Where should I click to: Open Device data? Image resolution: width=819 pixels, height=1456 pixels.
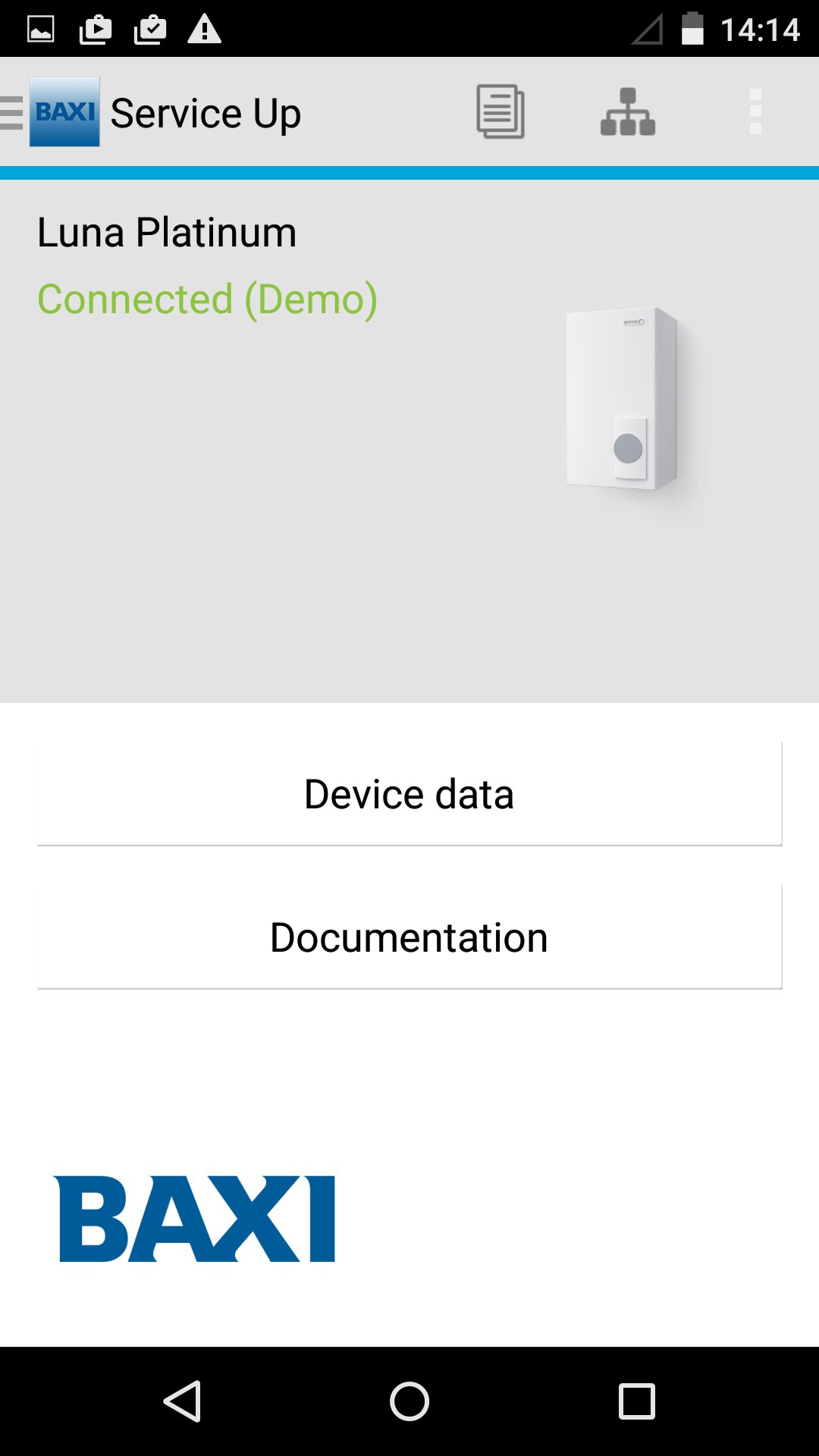409,793
